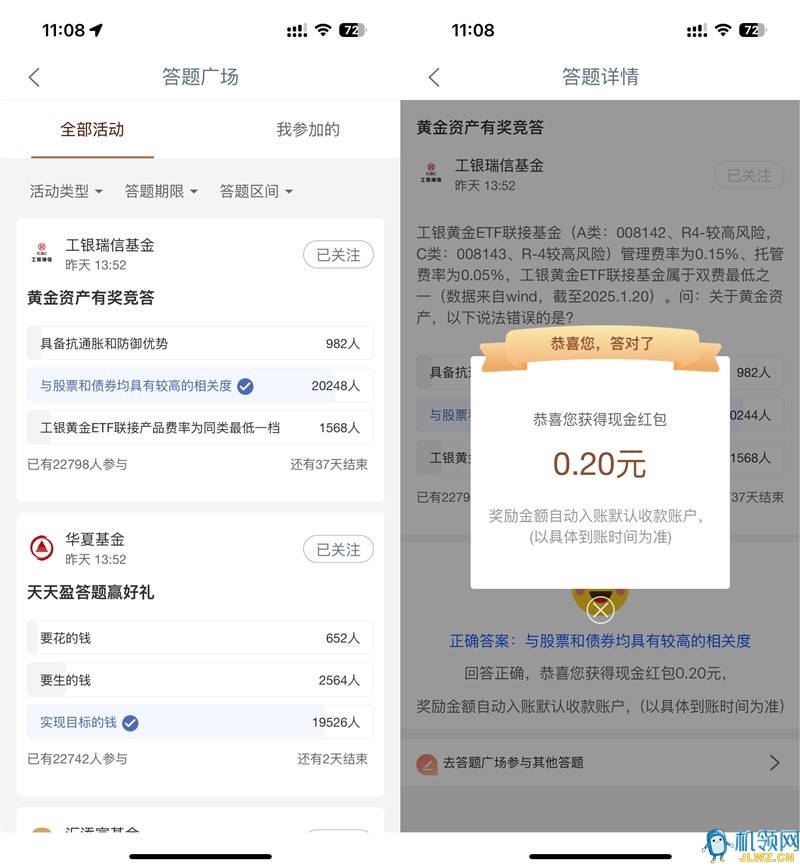Choose the answer 要生的钱
This screenshot has width=800, height=867.
pos(200,680)
